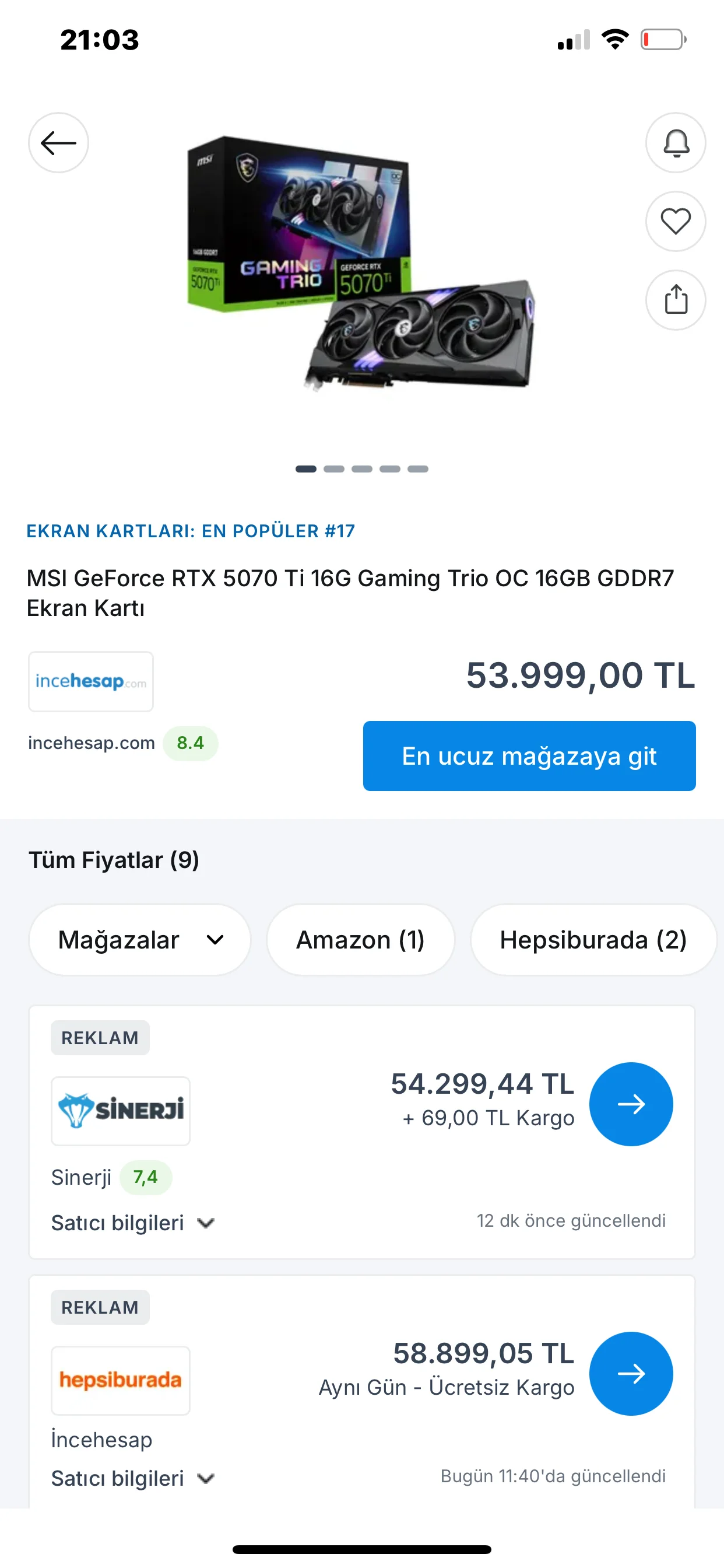Open the hepsiburada offer arrow button
Image resolution: width=724 pixels, height=1568 pixels.
coord(631,1374)
